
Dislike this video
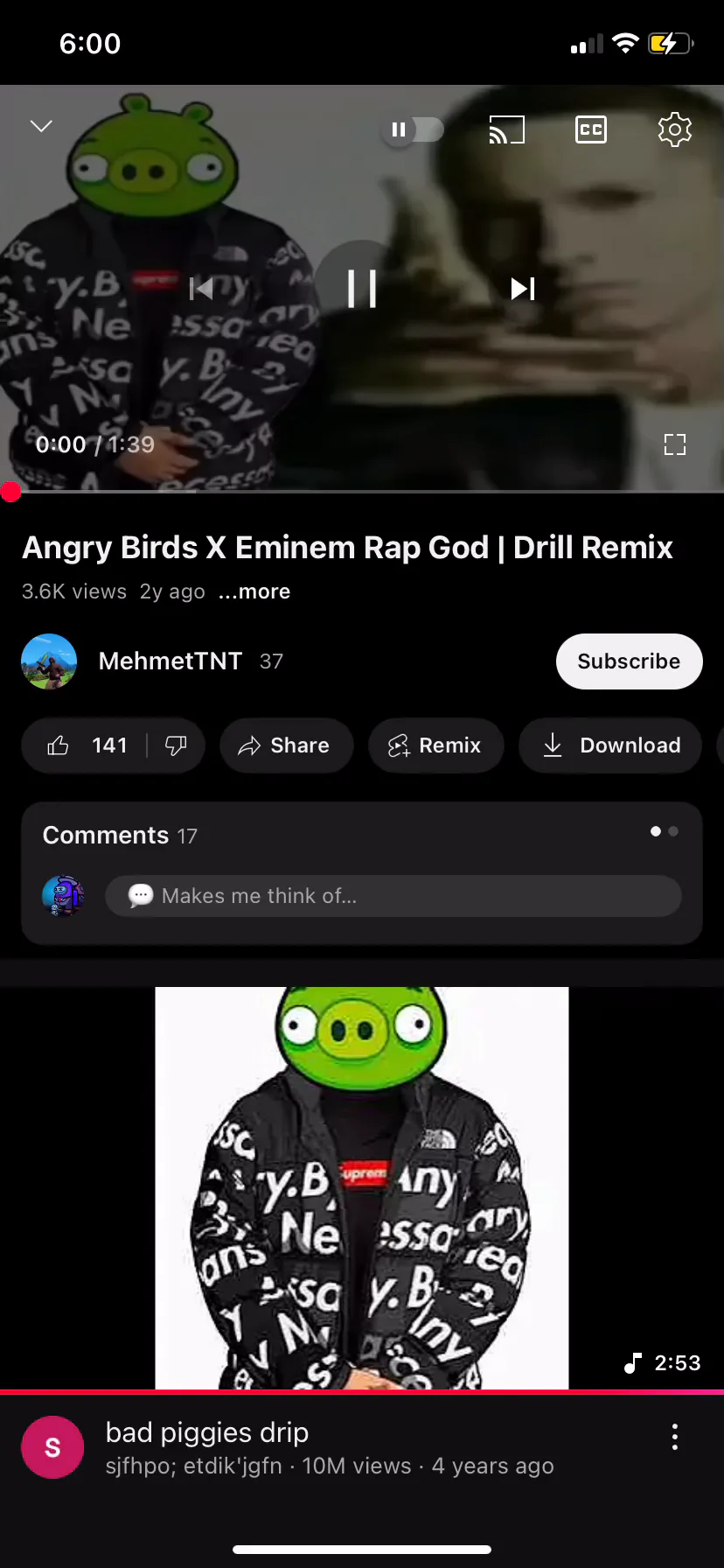point(176,745)
